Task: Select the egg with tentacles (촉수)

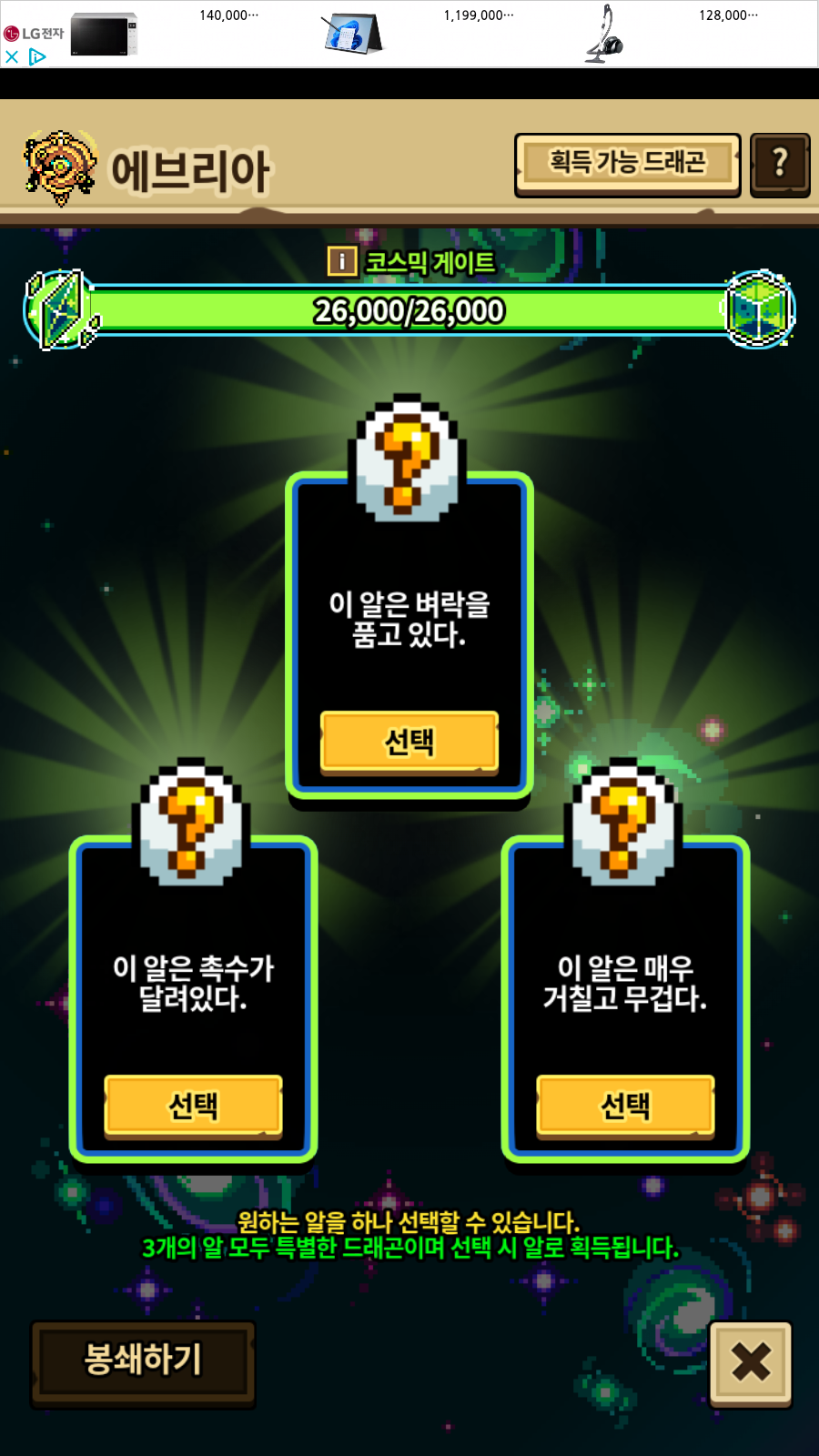Action: [193, 1105]
